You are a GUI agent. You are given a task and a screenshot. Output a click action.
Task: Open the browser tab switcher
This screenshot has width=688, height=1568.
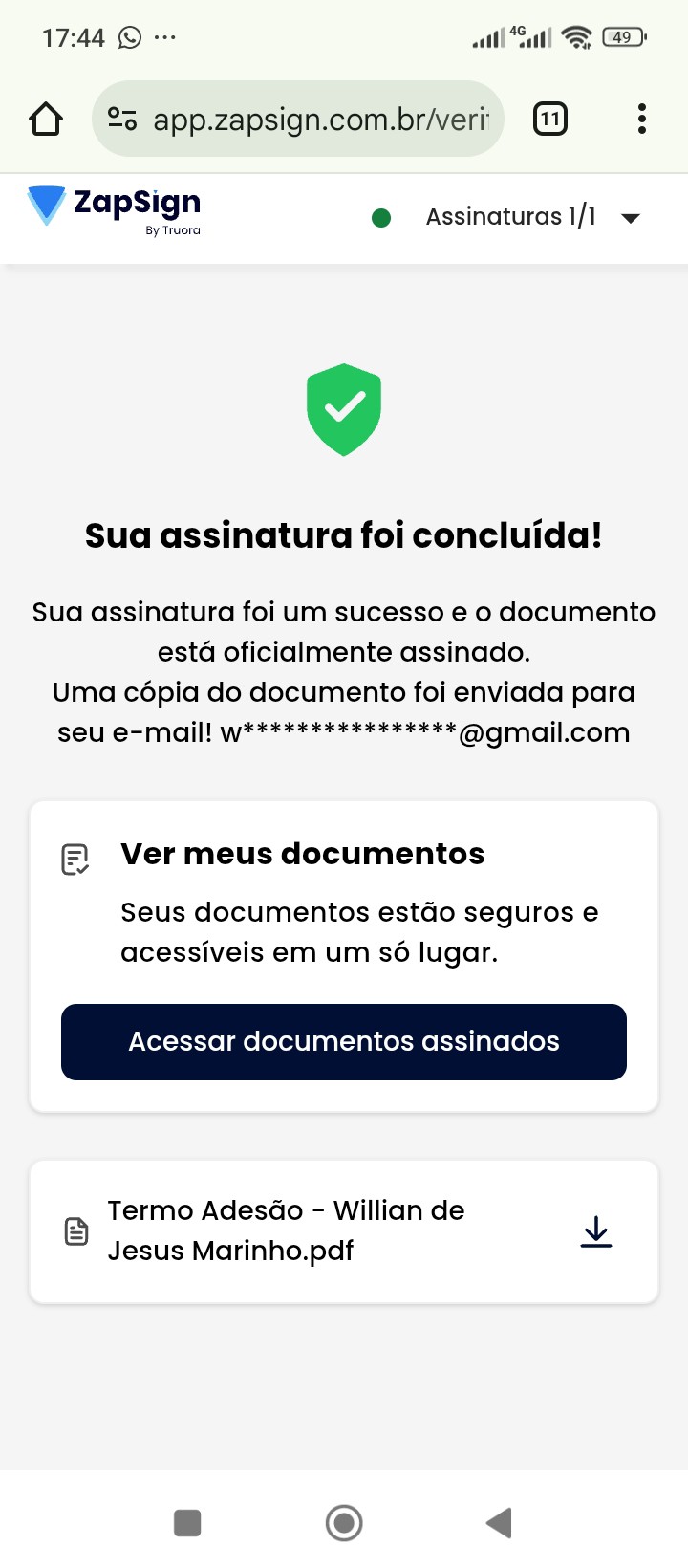coord(549,119)
